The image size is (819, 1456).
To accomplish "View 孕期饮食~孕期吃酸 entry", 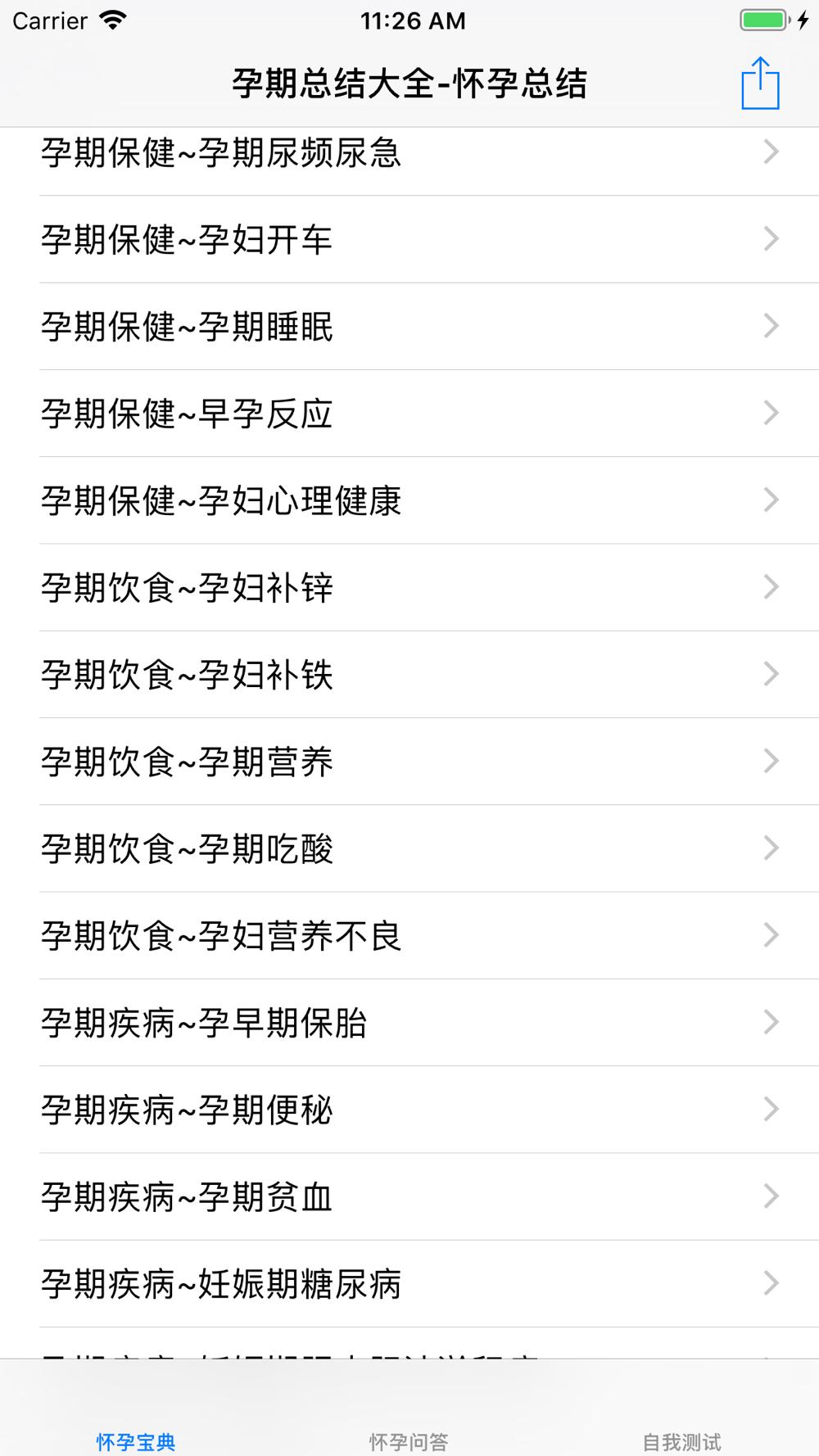I will pyautogui.click(x=409, y=849).
